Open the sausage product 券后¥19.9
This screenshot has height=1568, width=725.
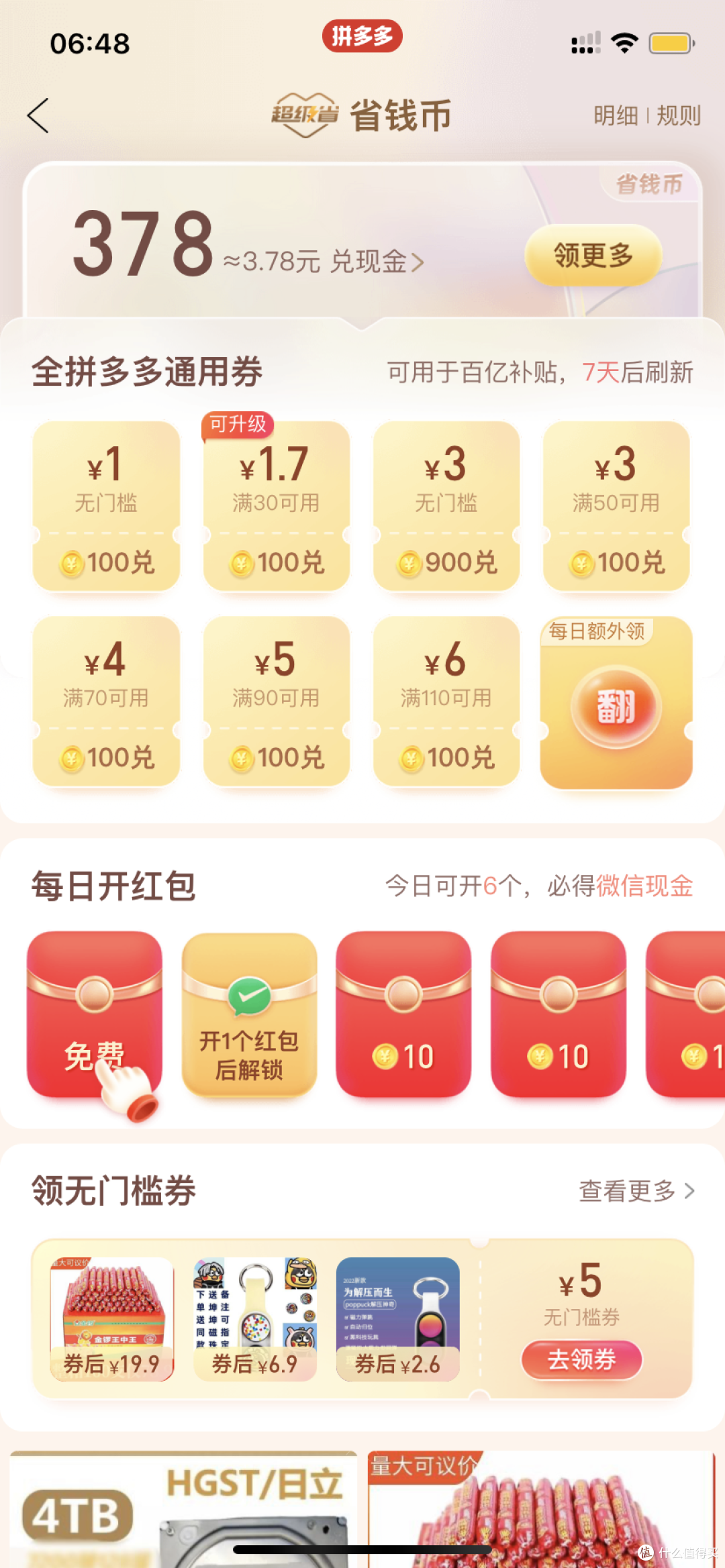tap(112, 1319)
